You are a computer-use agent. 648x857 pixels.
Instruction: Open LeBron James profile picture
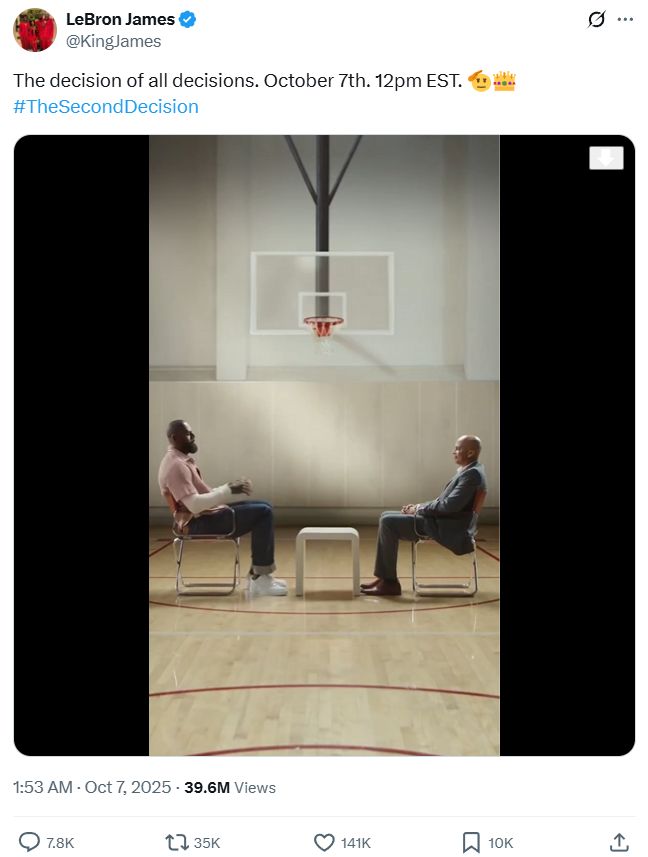coord(35,30)
